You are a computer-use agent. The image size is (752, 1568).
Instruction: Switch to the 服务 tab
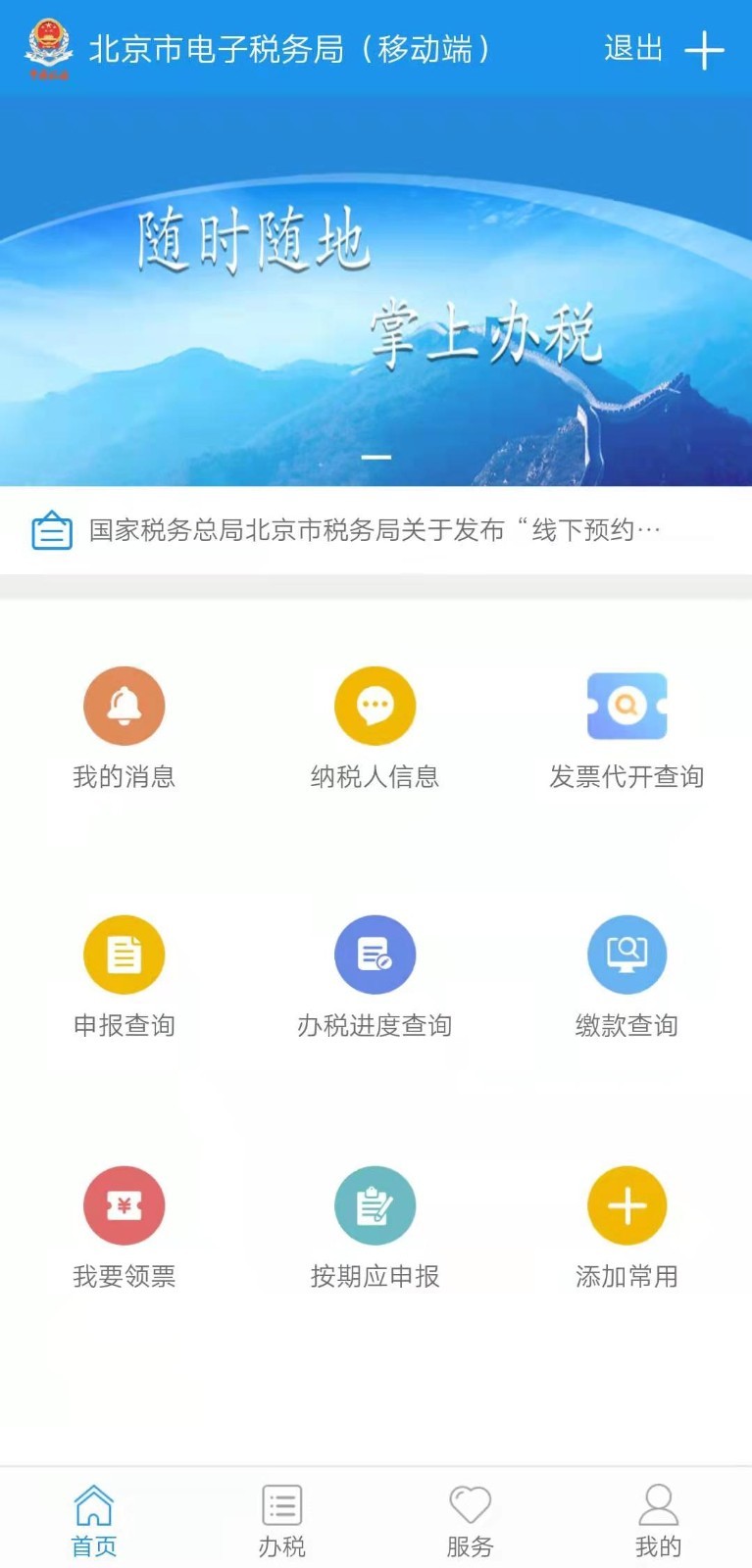click(470, 1520)
